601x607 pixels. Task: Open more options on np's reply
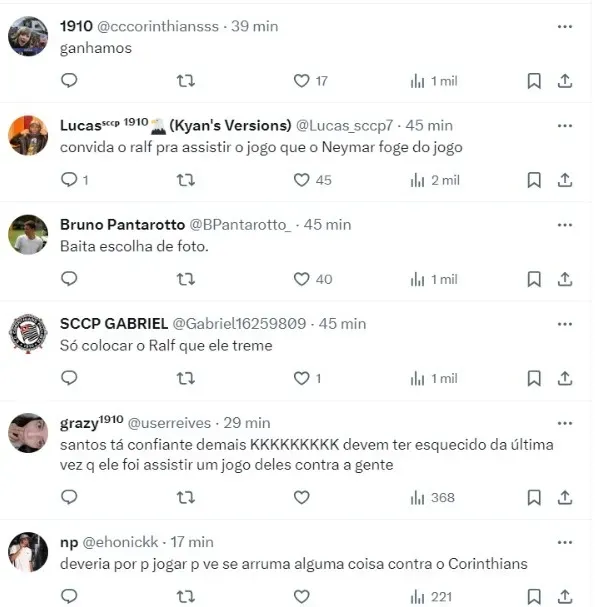coord(566,541)
